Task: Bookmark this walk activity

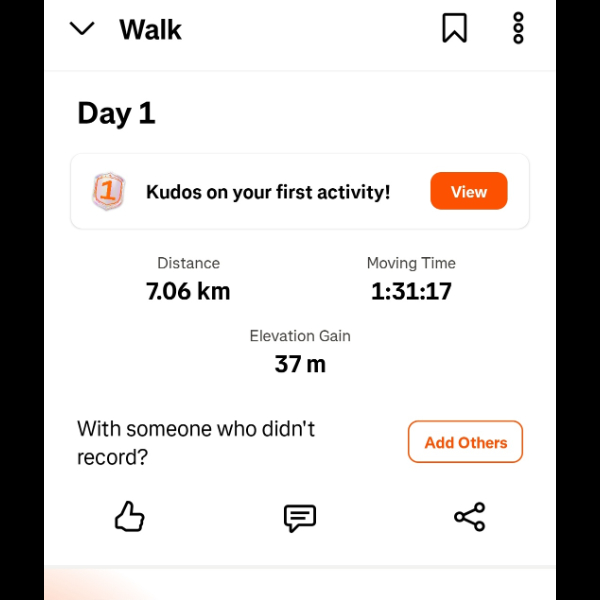Action: [x=454, y=28]
